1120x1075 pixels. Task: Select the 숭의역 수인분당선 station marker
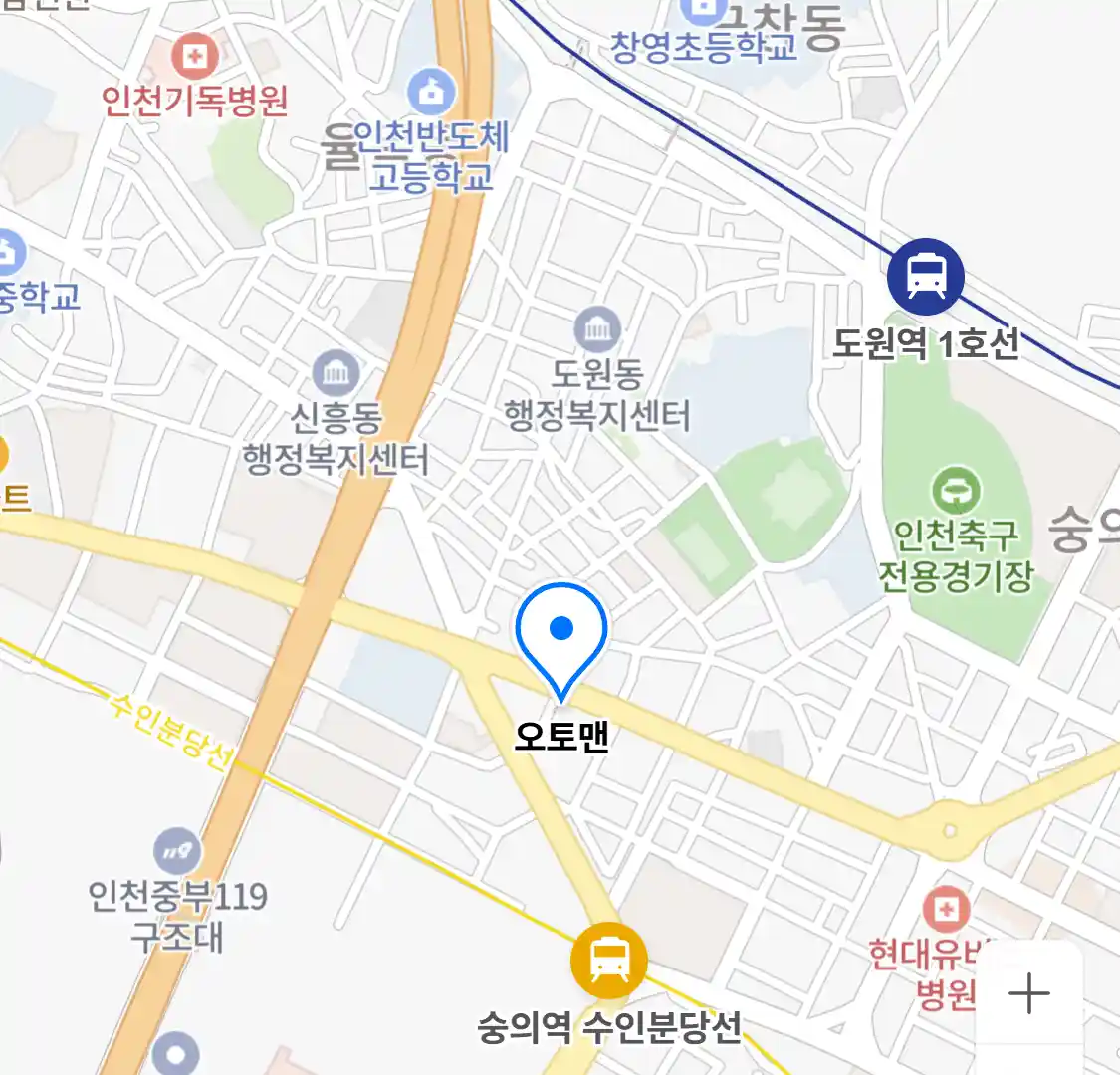tap(608, 961)
